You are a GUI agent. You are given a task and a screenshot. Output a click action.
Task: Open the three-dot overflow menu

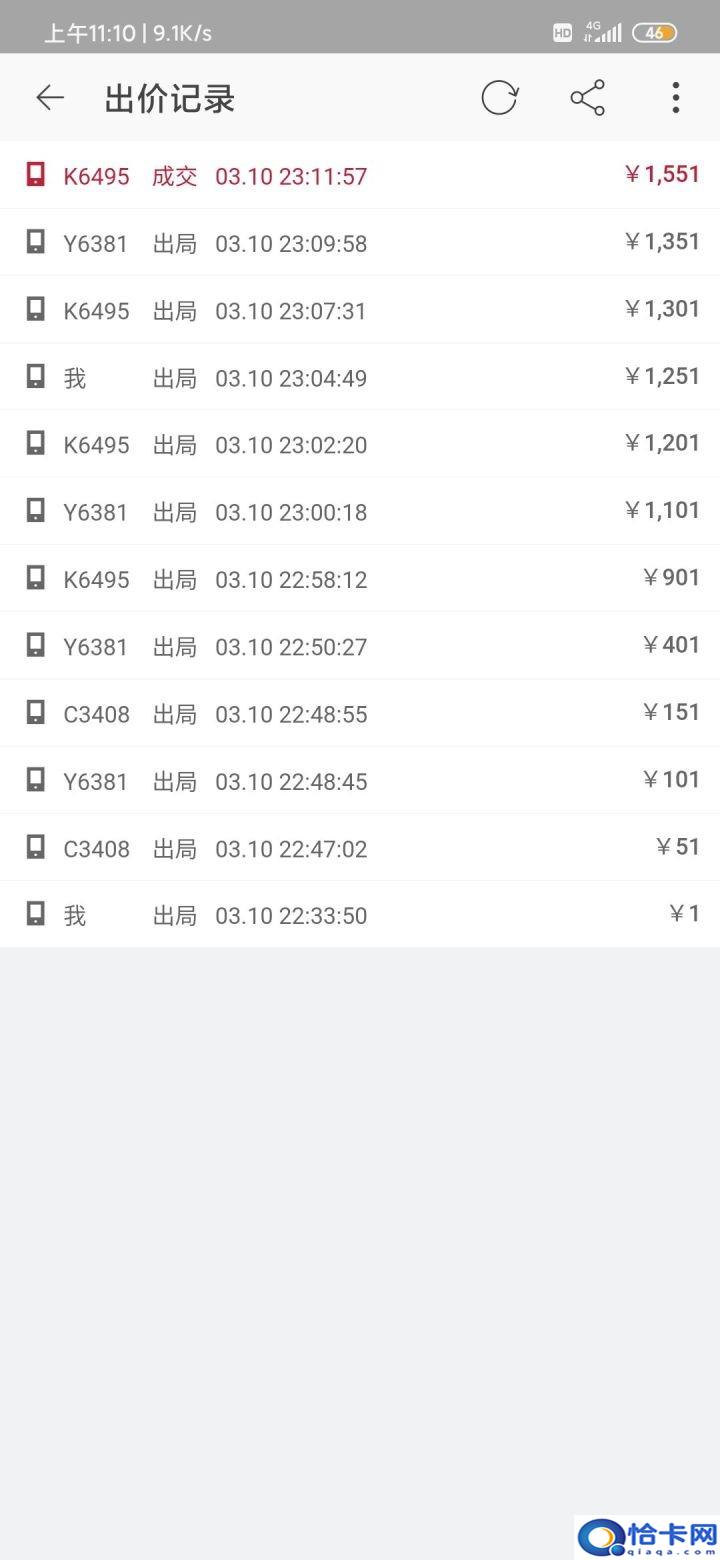tap(675, 98)
